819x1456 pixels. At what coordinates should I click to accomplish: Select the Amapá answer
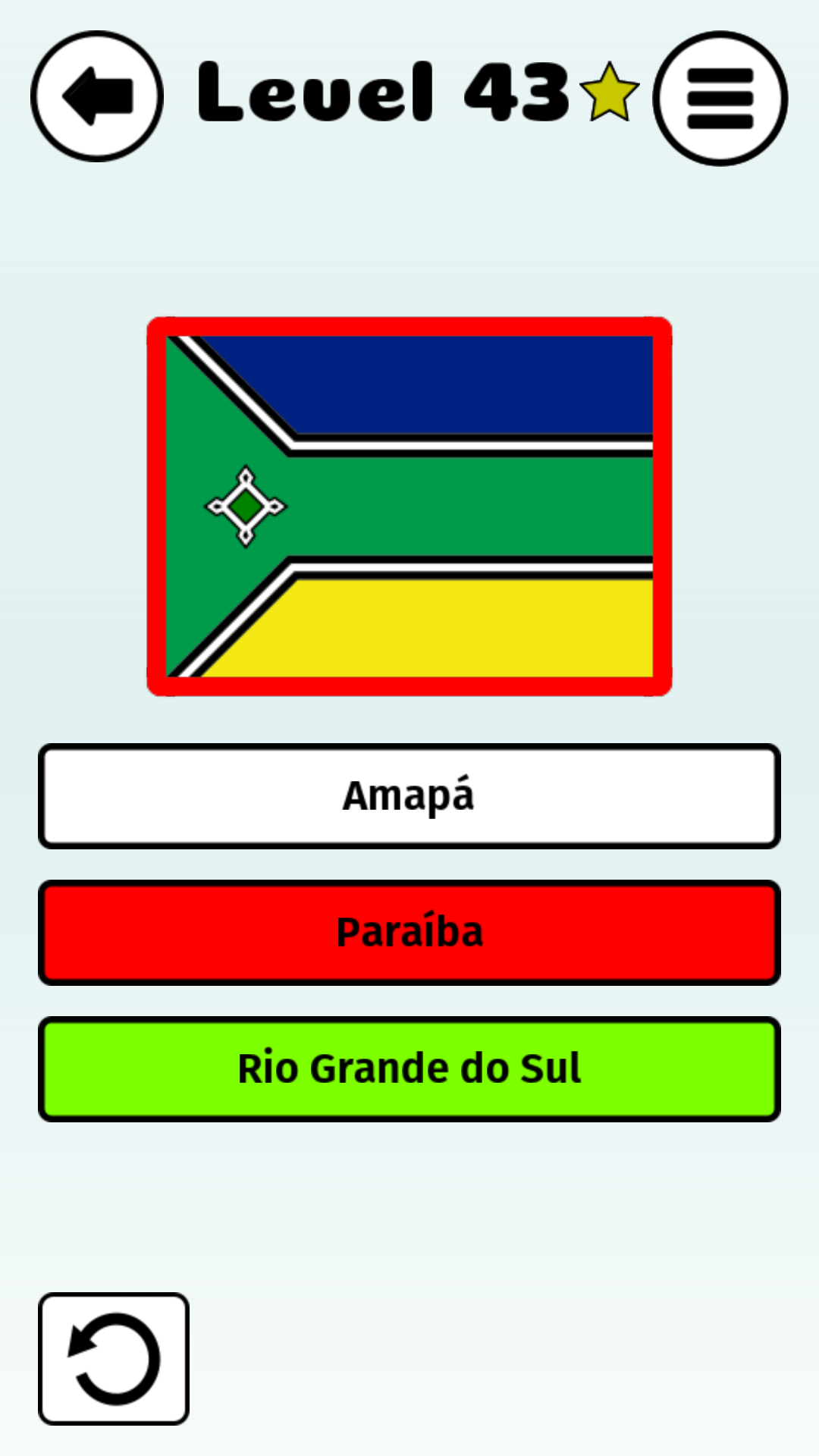tap(409, 796)
